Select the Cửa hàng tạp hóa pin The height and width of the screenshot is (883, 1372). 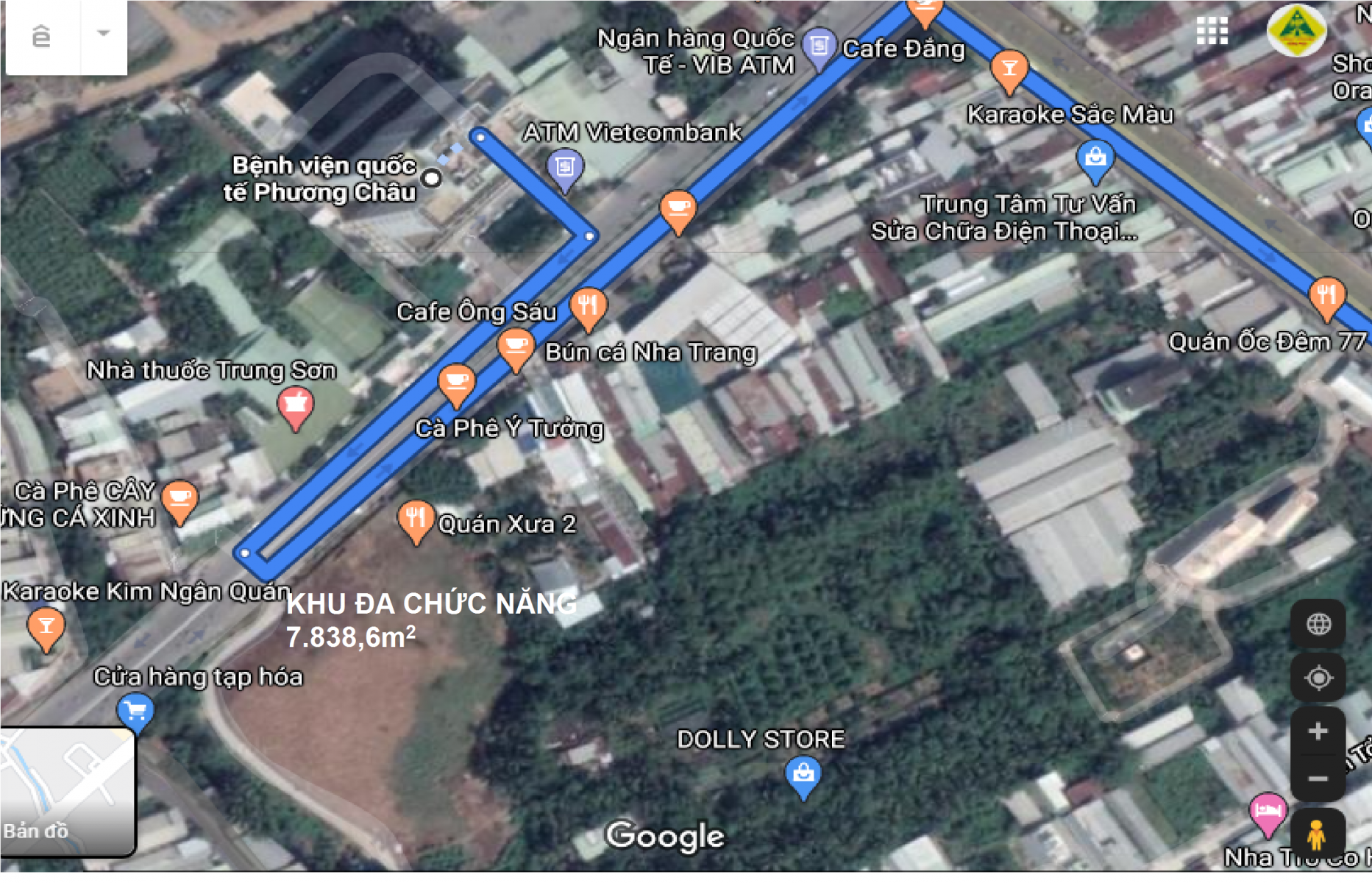(x=135, y=712)
